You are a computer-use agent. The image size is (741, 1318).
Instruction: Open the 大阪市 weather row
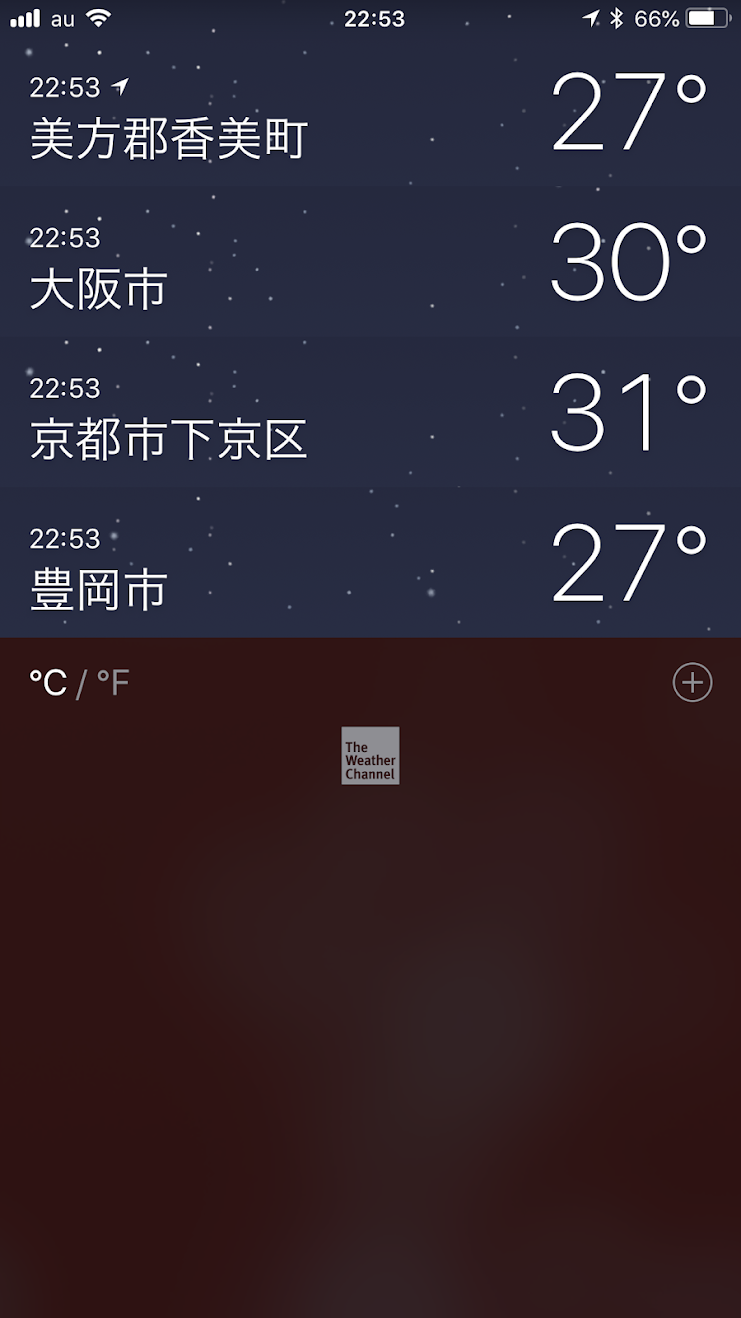(370, 262)
